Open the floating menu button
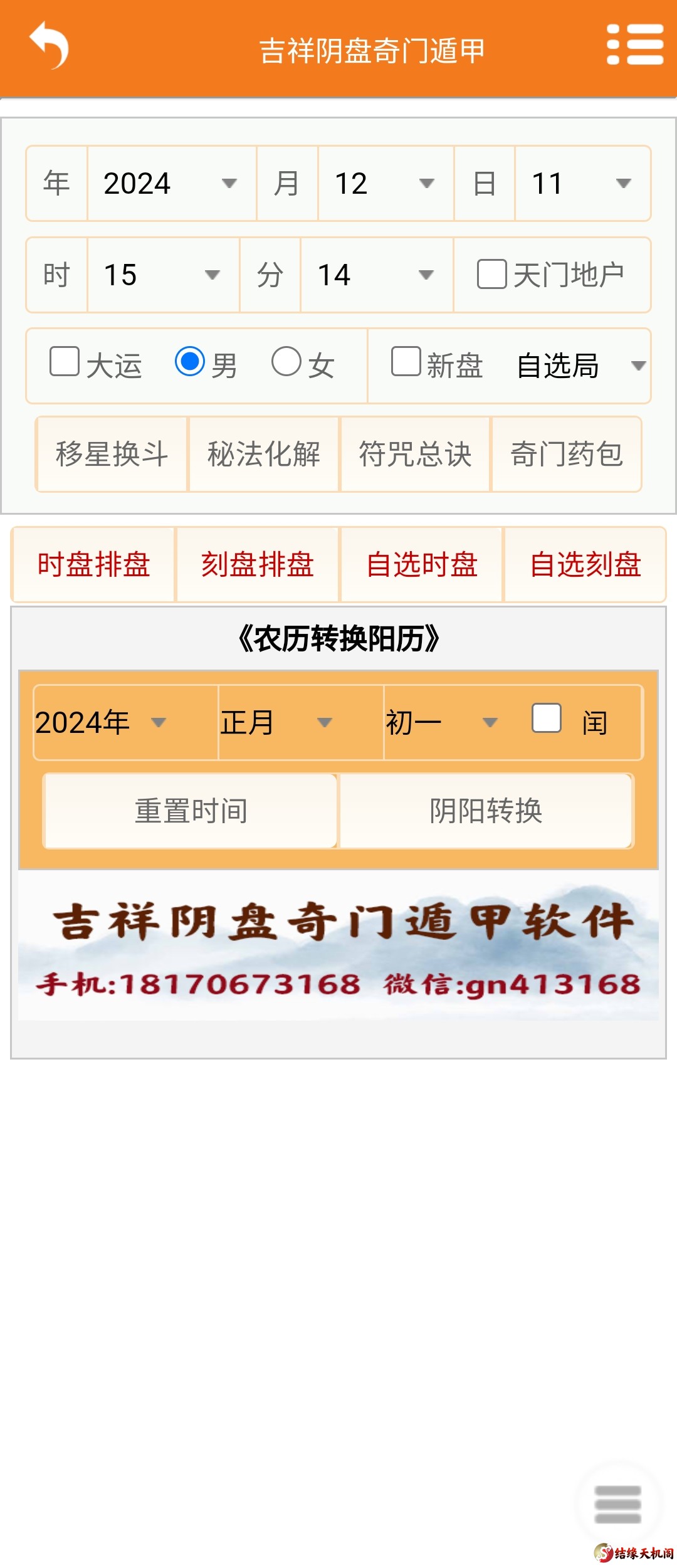Screen dimensions: 677x1568 (617, 1503)
